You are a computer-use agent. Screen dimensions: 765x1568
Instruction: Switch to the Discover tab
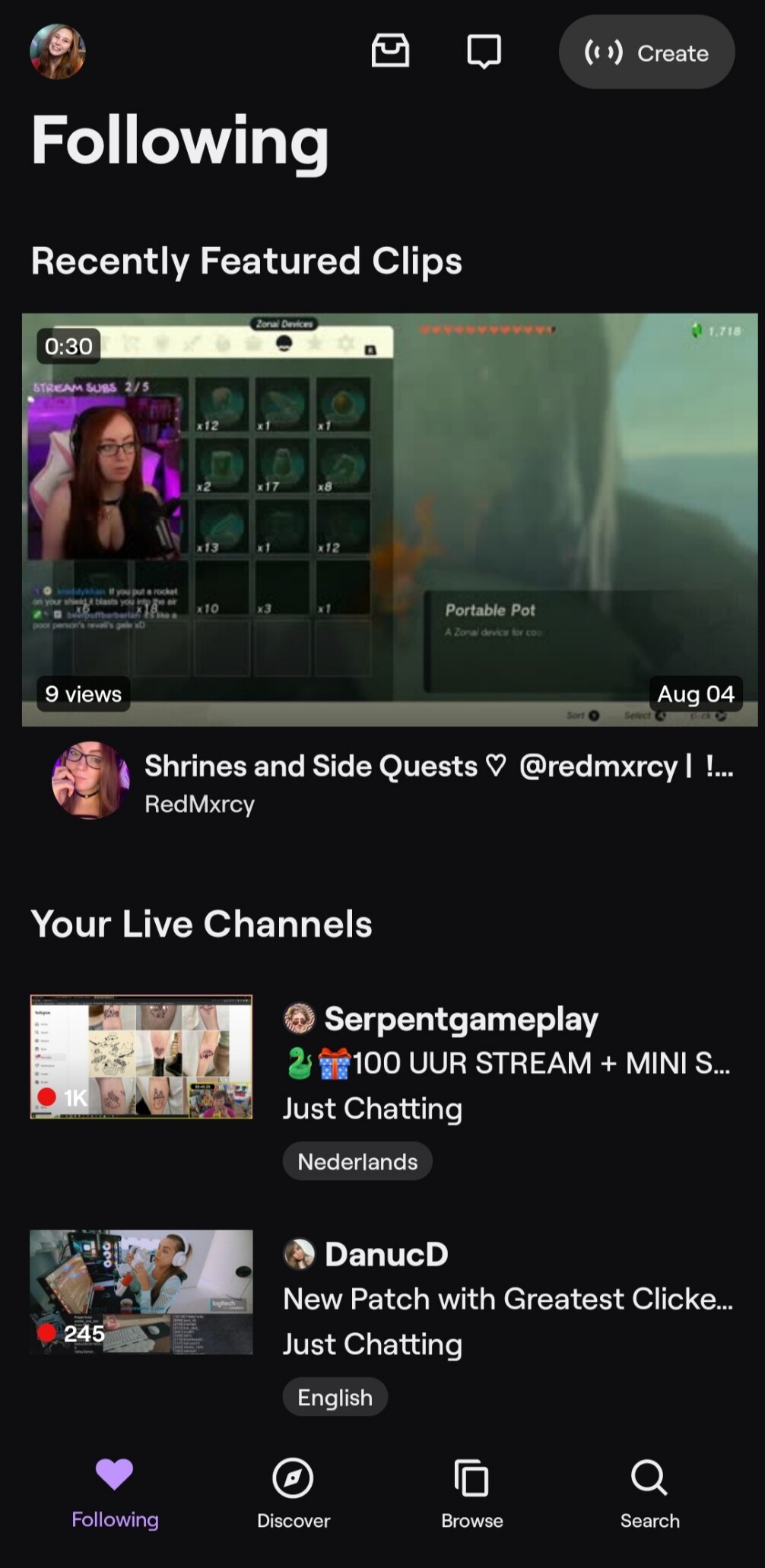coord(294,1493)
